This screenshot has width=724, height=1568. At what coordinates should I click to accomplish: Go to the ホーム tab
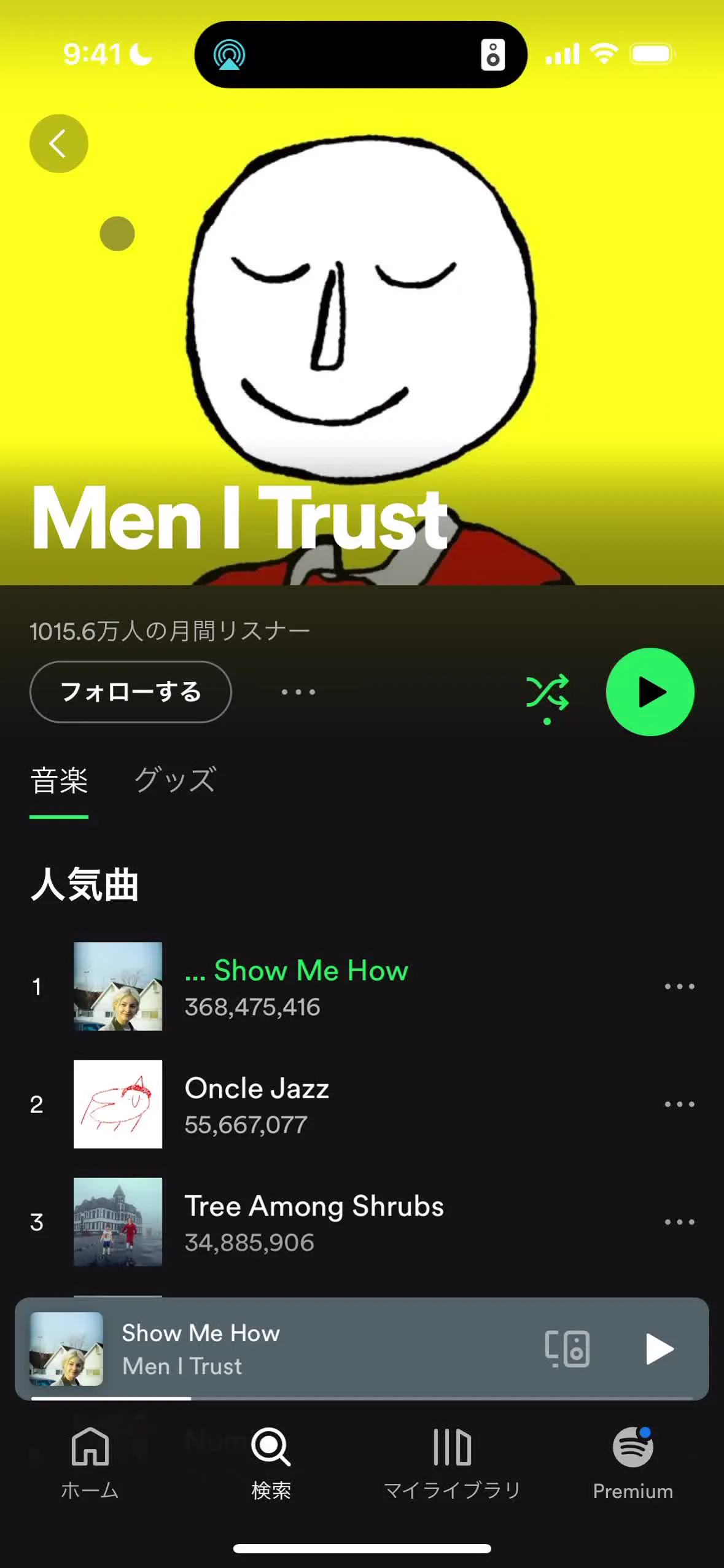tap(90, 1462)
